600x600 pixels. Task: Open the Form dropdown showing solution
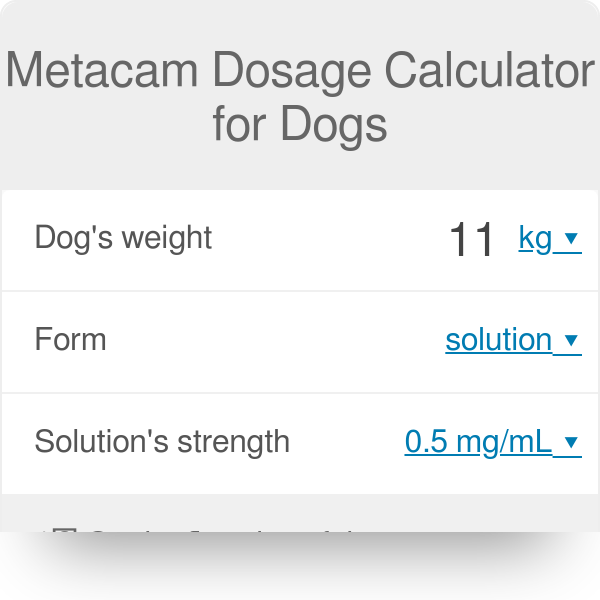coord(512,340)
